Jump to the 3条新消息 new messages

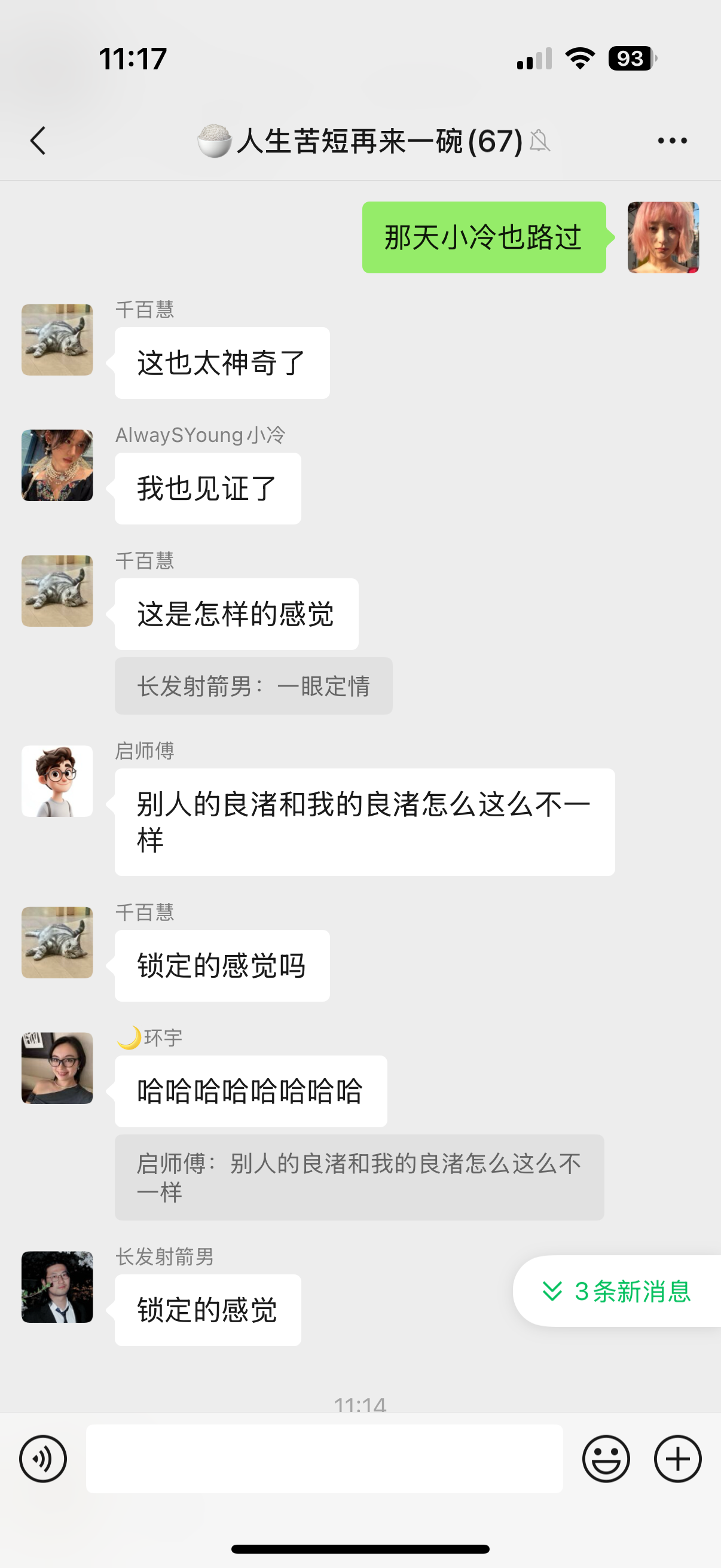[x=617, y=1291]
